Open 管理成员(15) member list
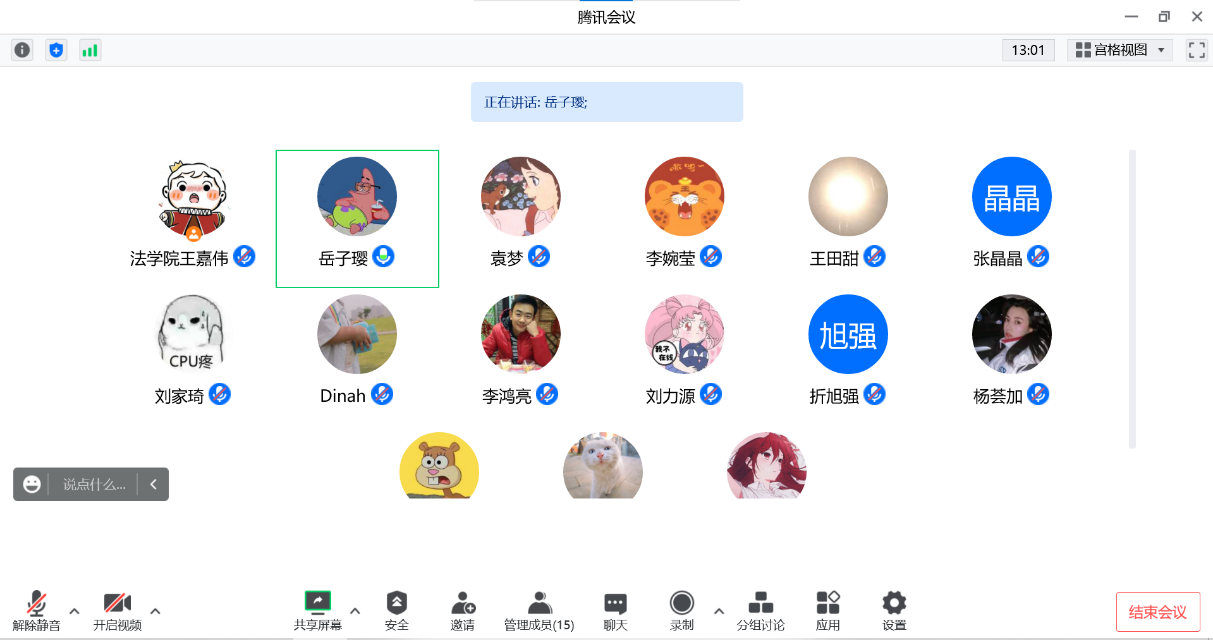 coord(539,609)
